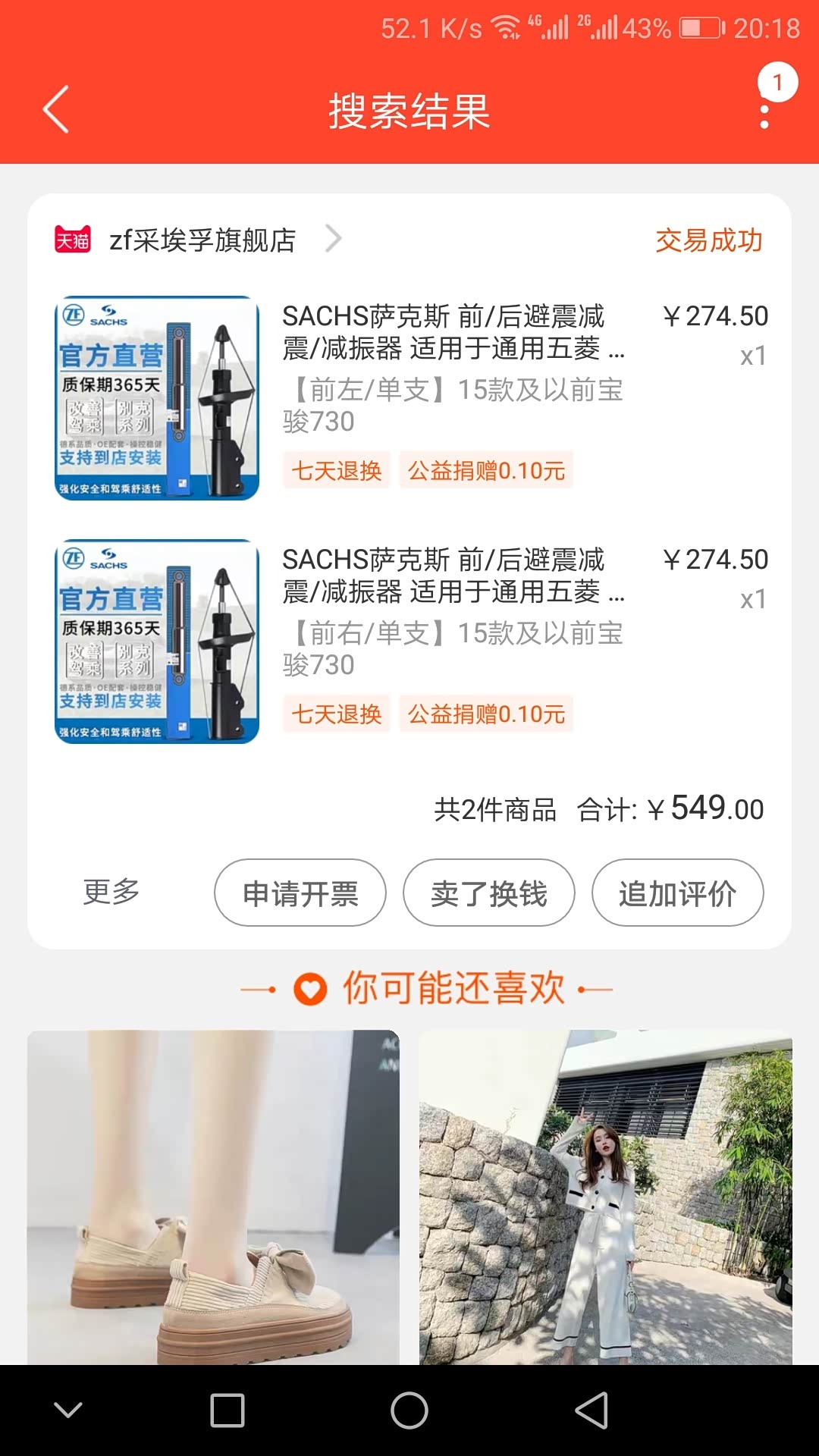The width and height of the screenshot is (819, 1456).
Task: Open the beige platform shoes recommendation
Action: pos(213,1197)
